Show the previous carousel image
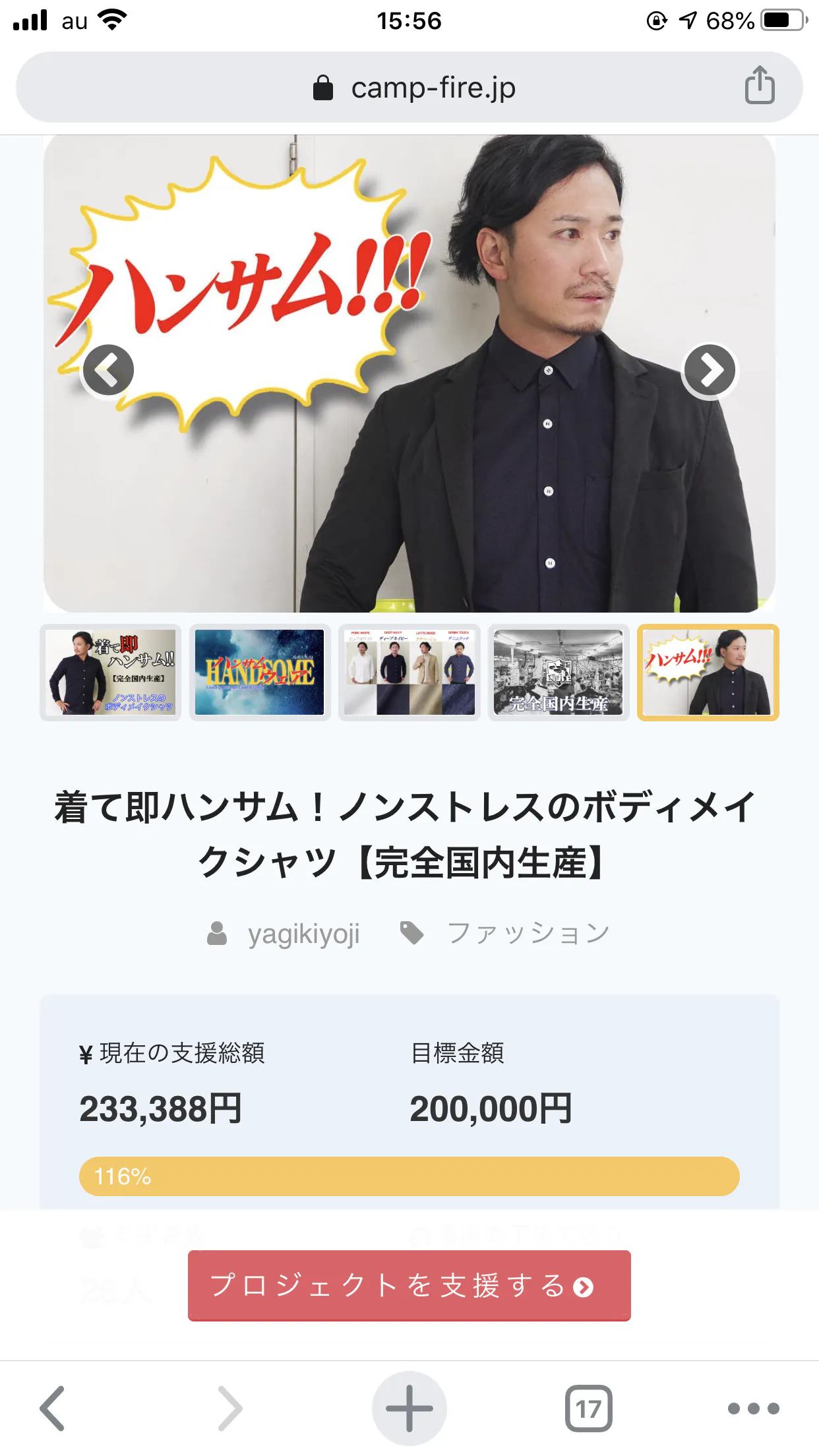819x1456 pixels. (x=108, y=371)
